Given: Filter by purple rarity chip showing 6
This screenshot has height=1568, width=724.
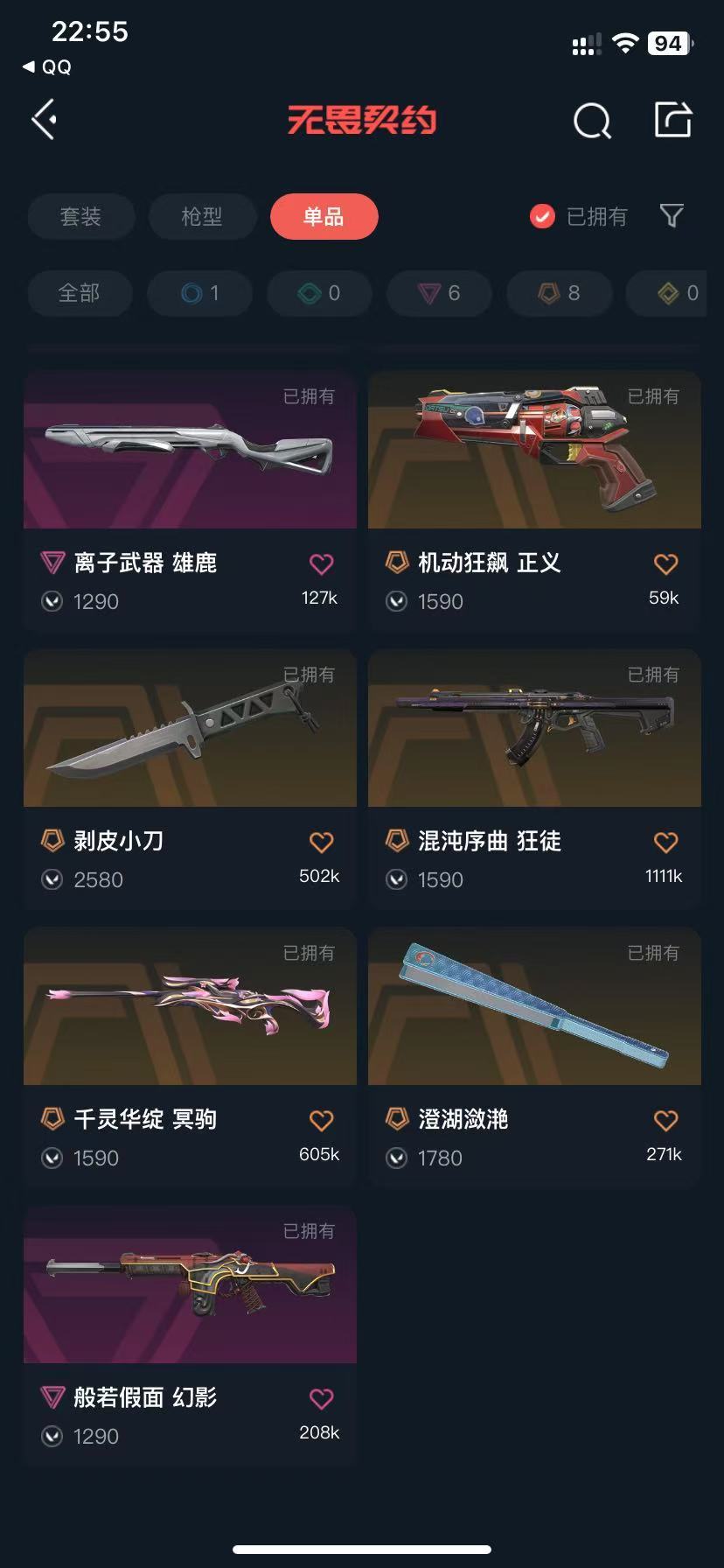Looking at the screenshot, I should [x=439, y=293].
